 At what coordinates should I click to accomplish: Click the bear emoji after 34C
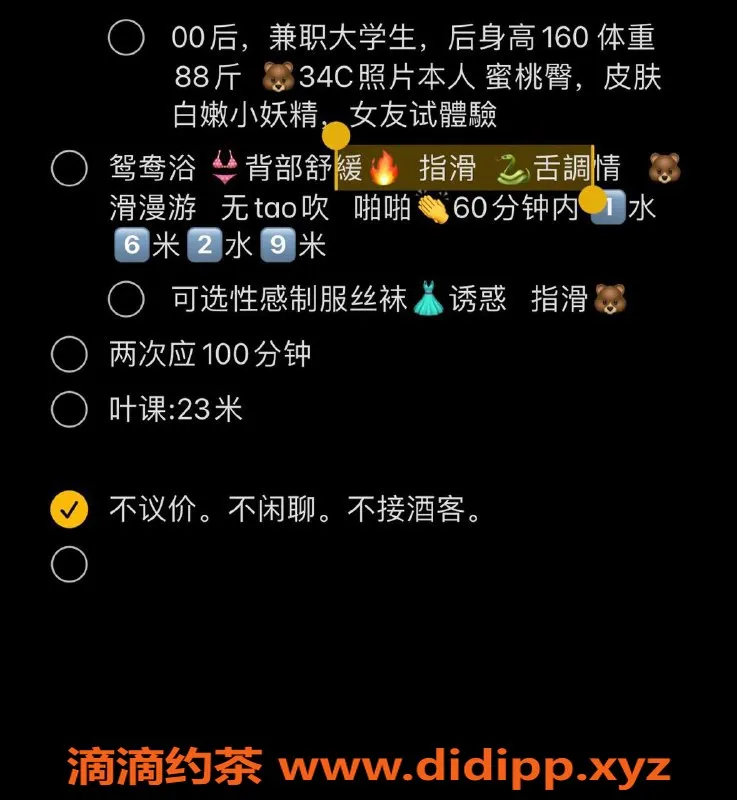(x=277, y=76)
